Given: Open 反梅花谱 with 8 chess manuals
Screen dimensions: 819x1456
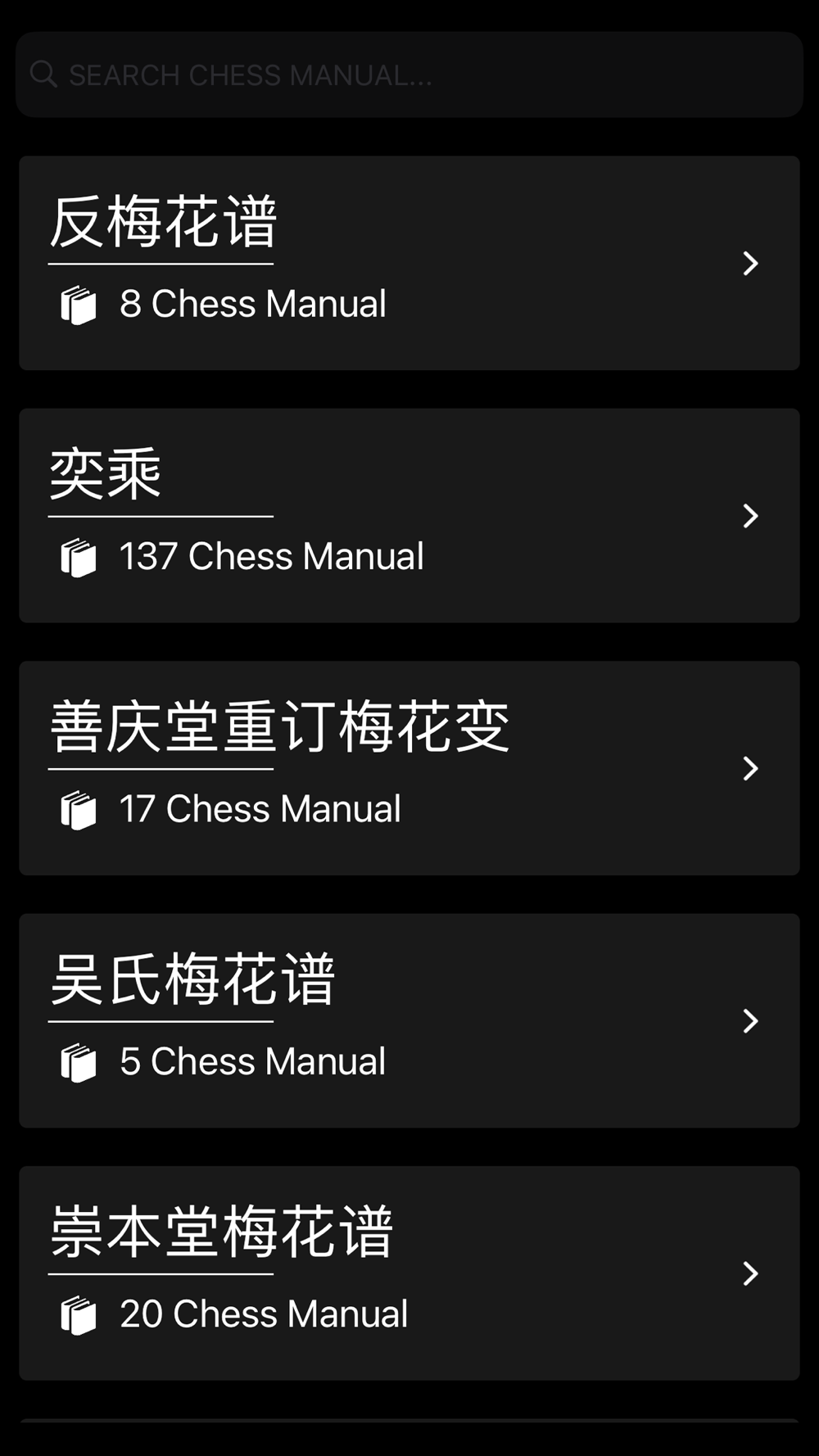Looking at the screenshot, I should pyautogui.click(x=409, y=263).
